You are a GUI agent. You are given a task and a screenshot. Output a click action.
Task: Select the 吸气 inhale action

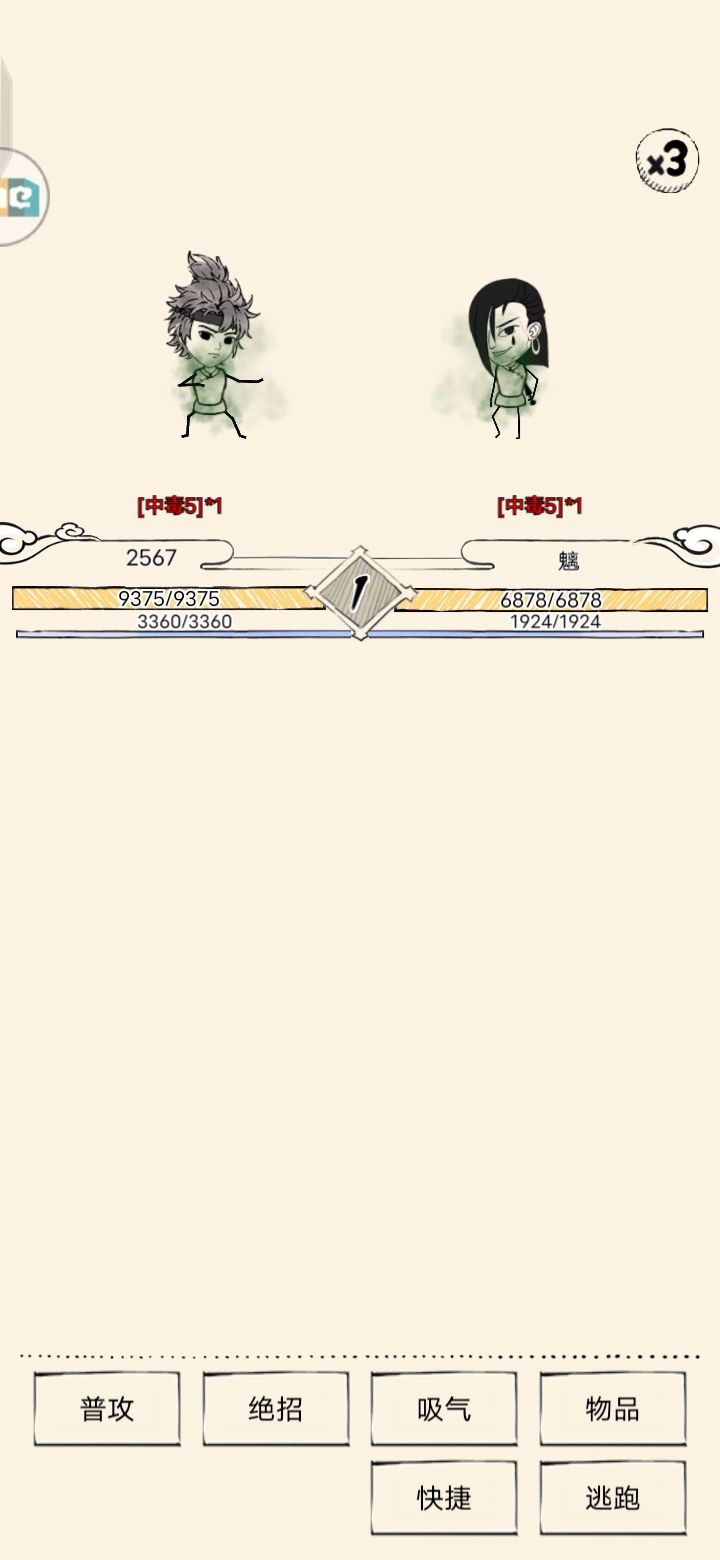tap(444, 1408)
